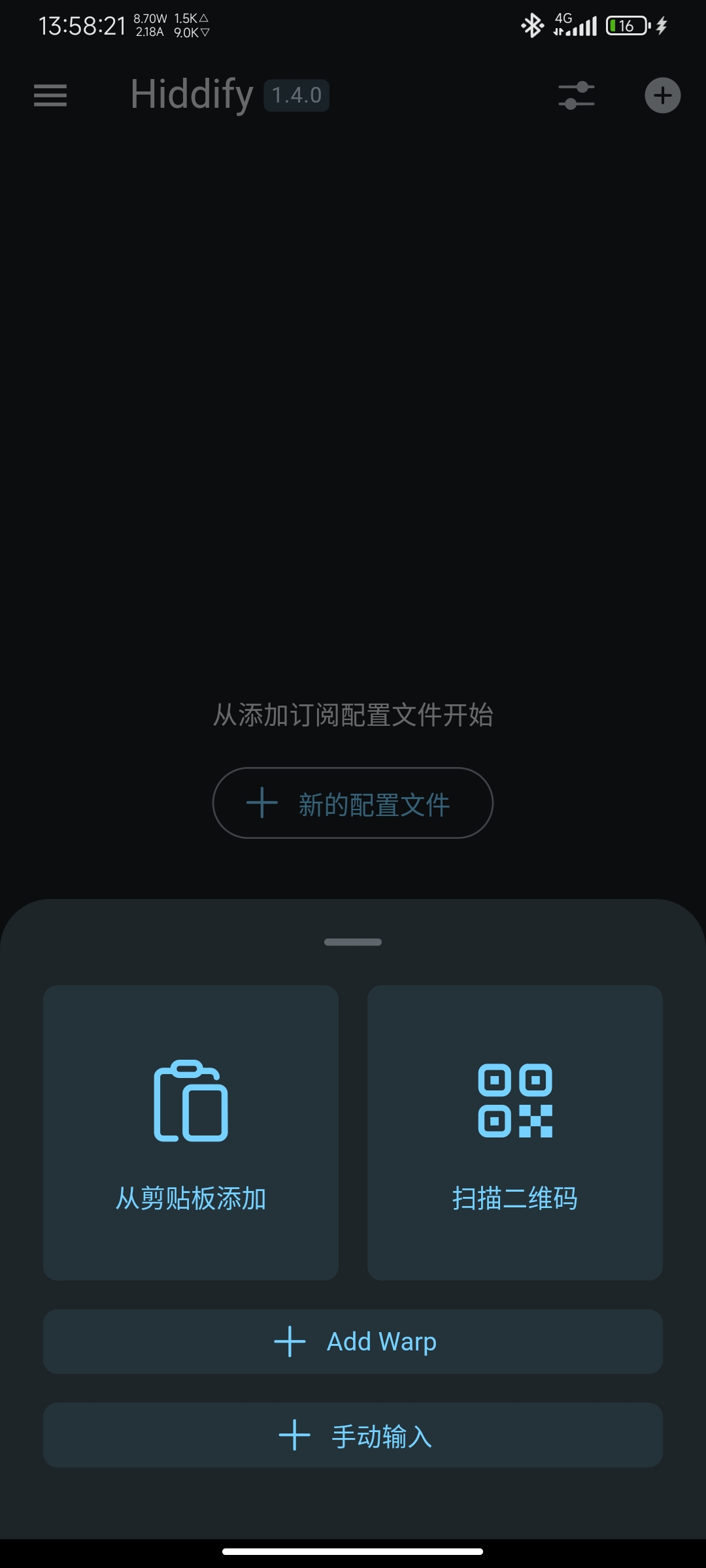Screen dimensions: 706x1568
Task: Choose manual input (手动输入)
Action: click(353, 1435)
